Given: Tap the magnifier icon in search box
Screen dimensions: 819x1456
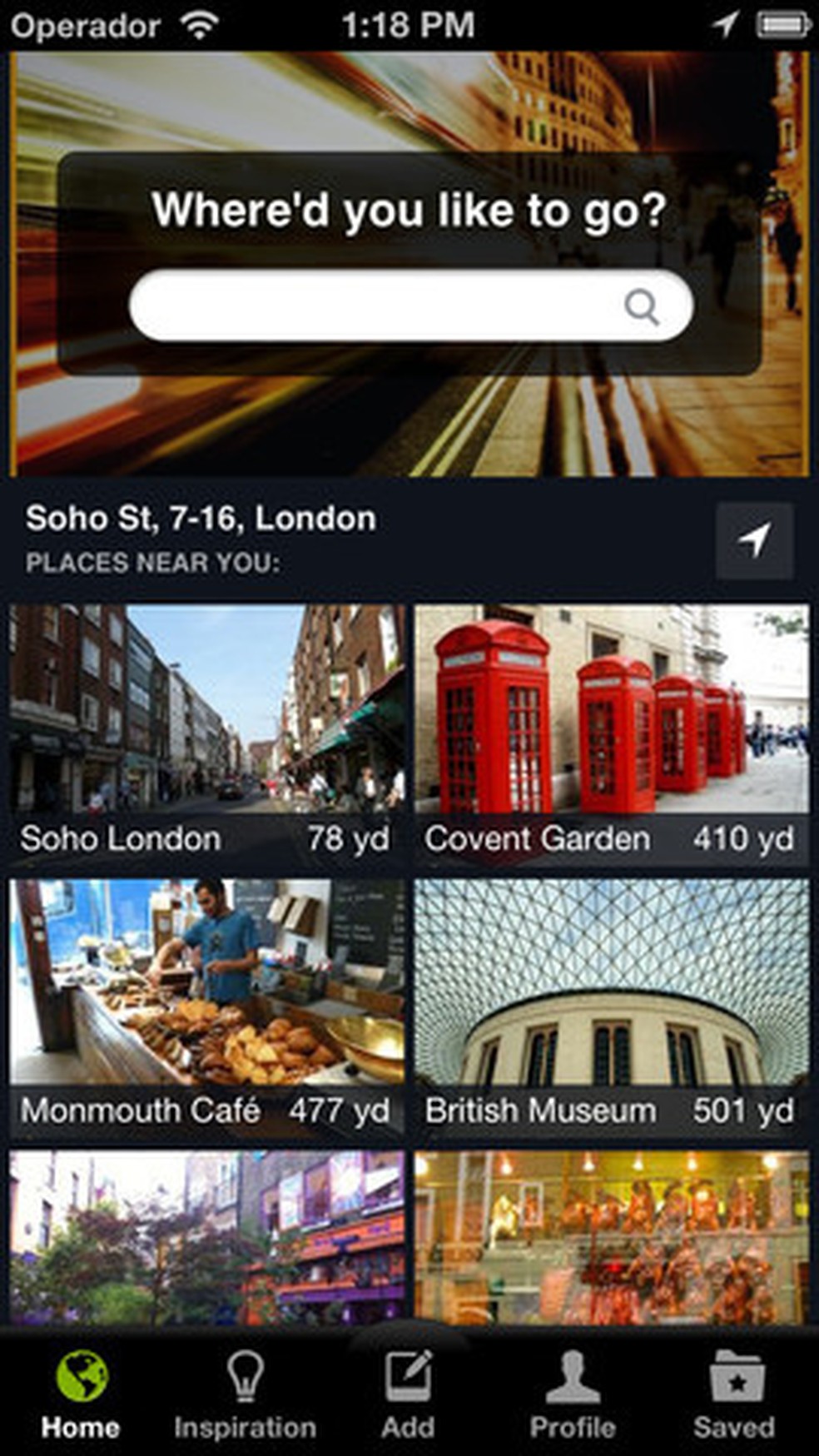Looking at the screenshot, I should tap(642, 306).
